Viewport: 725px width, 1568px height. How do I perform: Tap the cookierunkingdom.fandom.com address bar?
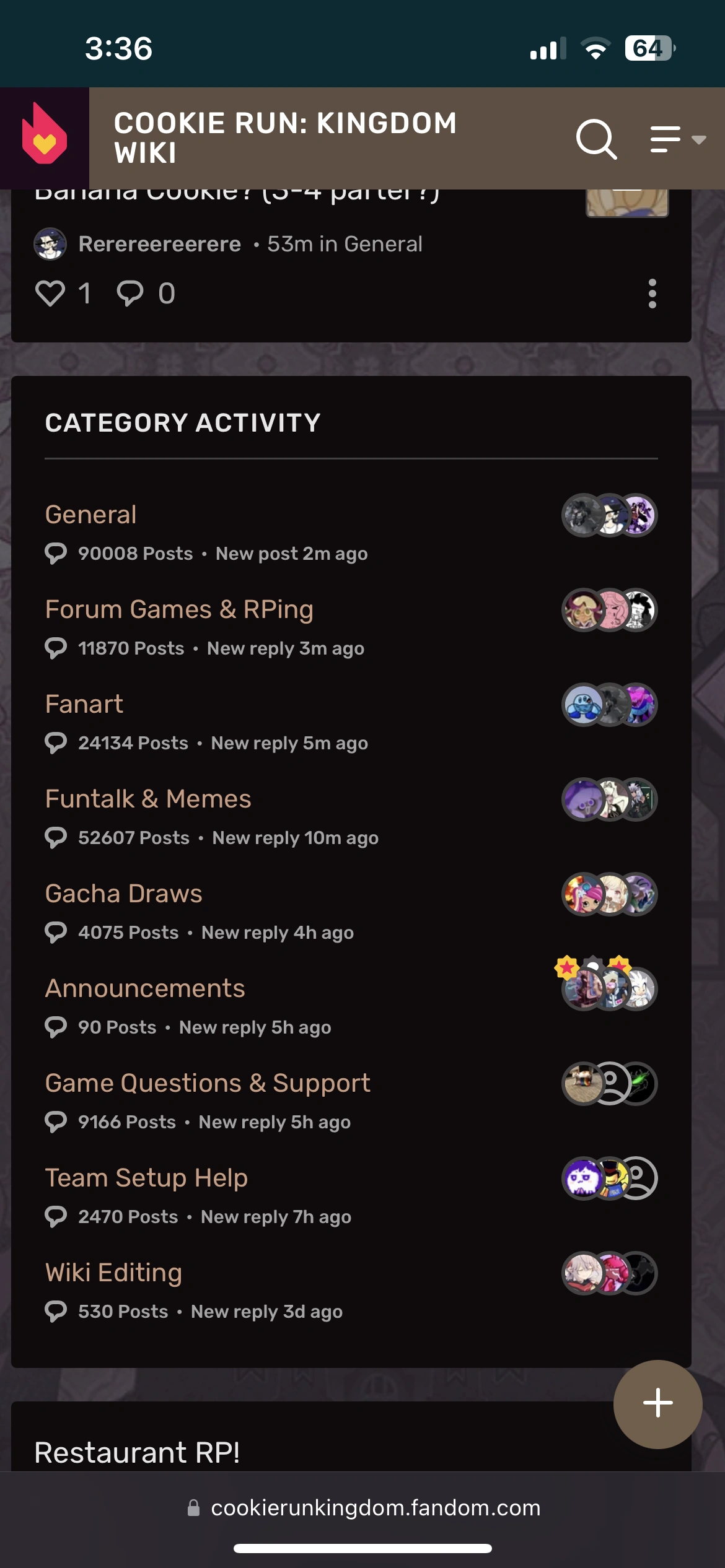click(375, 1508)
